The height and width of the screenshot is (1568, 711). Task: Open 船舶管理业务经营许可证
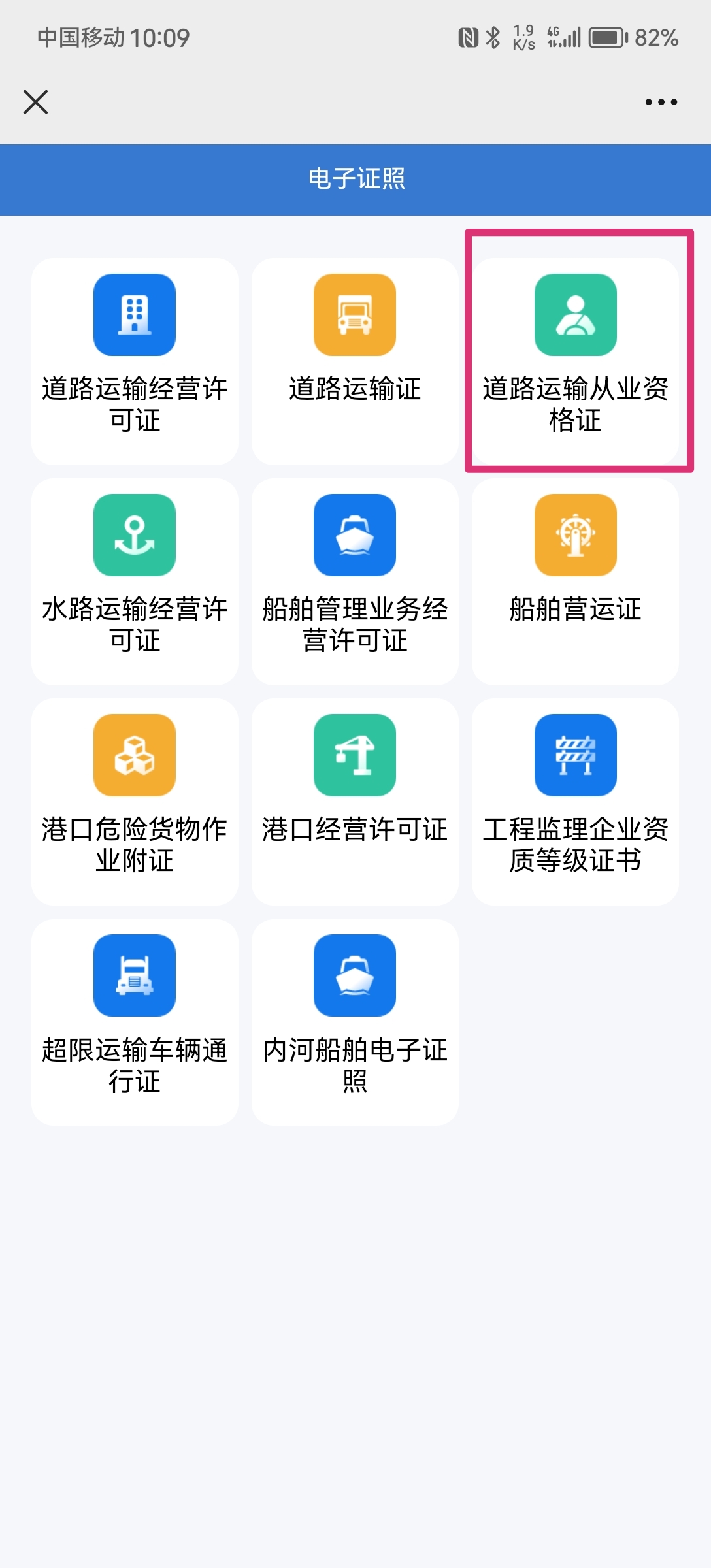[355, 581]
